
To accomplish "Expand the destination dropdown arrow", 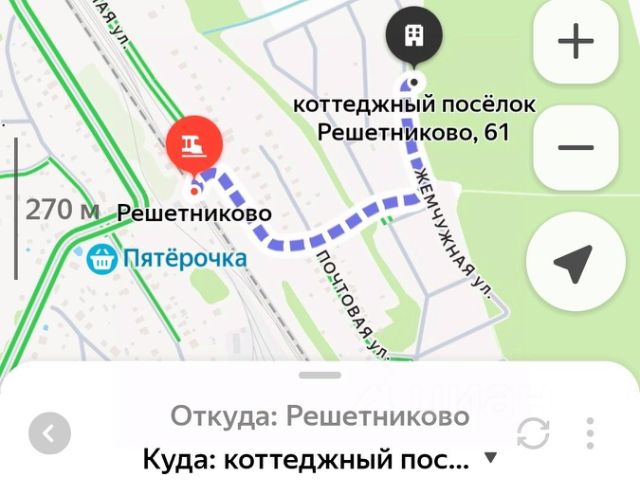I will (x=490, y=459).
